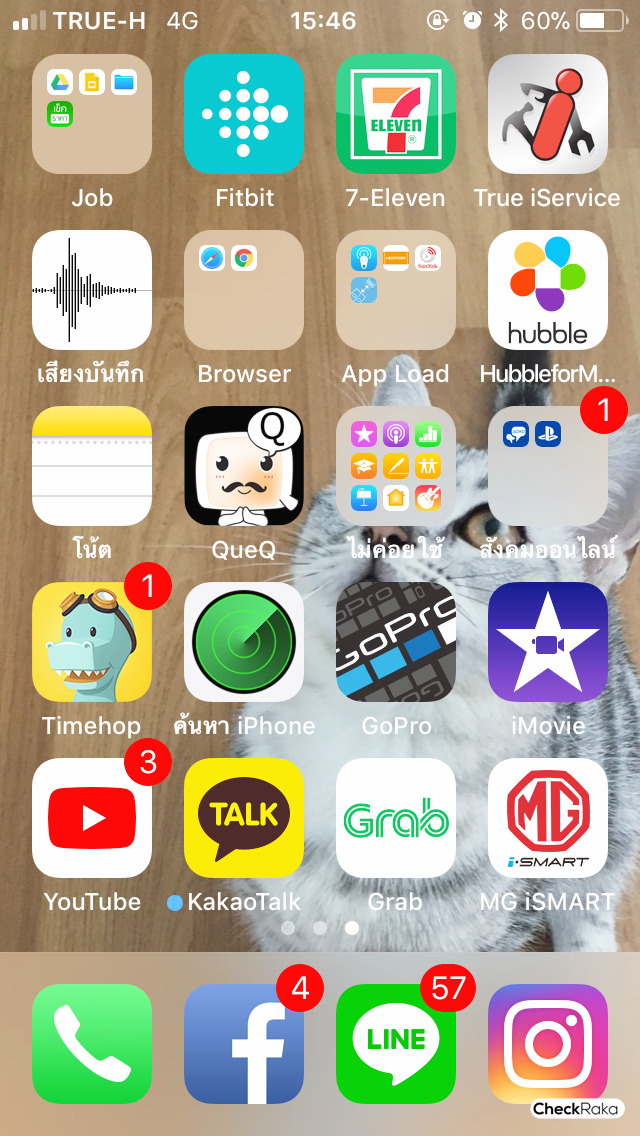
Task: Launch KakaoTalk
Action: (x=244, y=818)
